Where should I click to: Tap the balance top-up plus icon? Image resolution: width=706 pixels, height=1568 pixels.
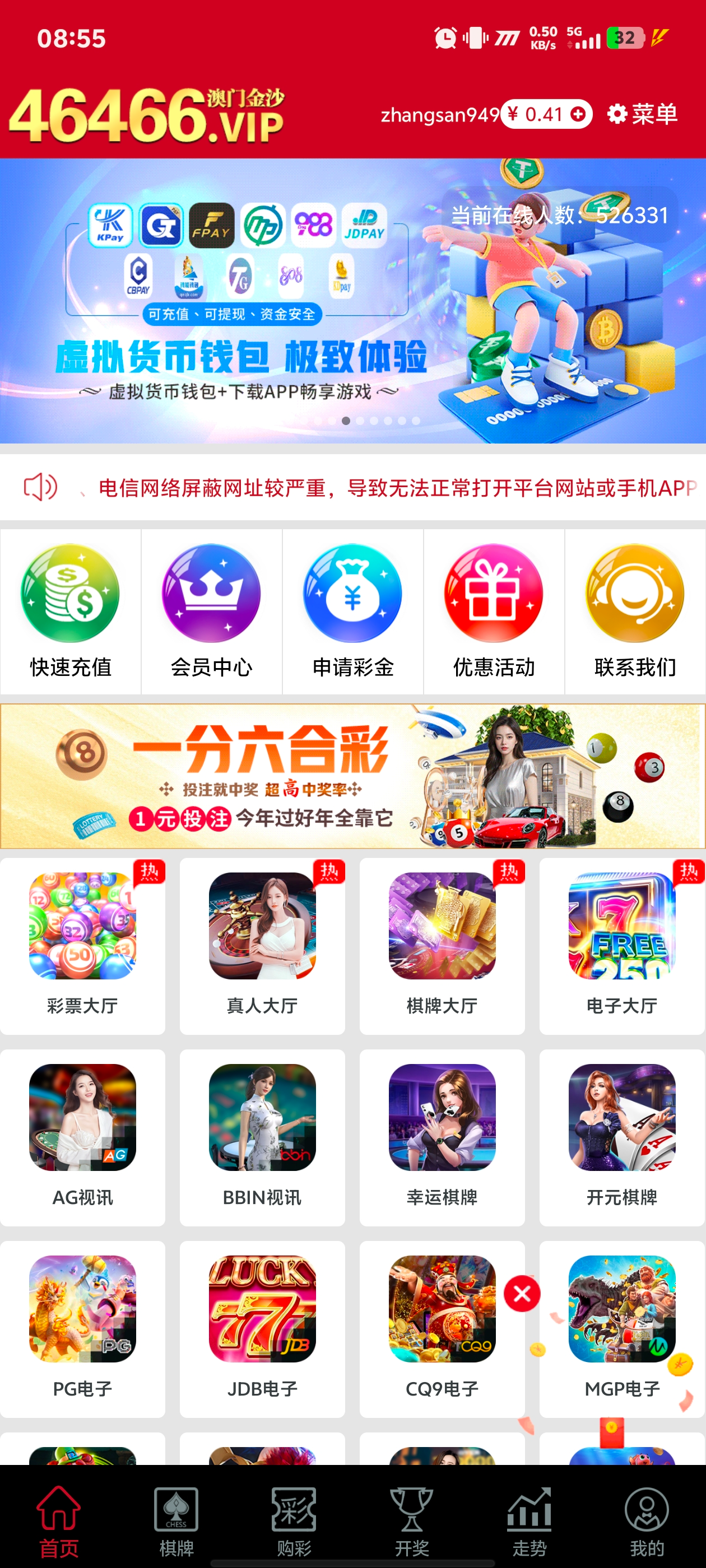click(578, 114)
